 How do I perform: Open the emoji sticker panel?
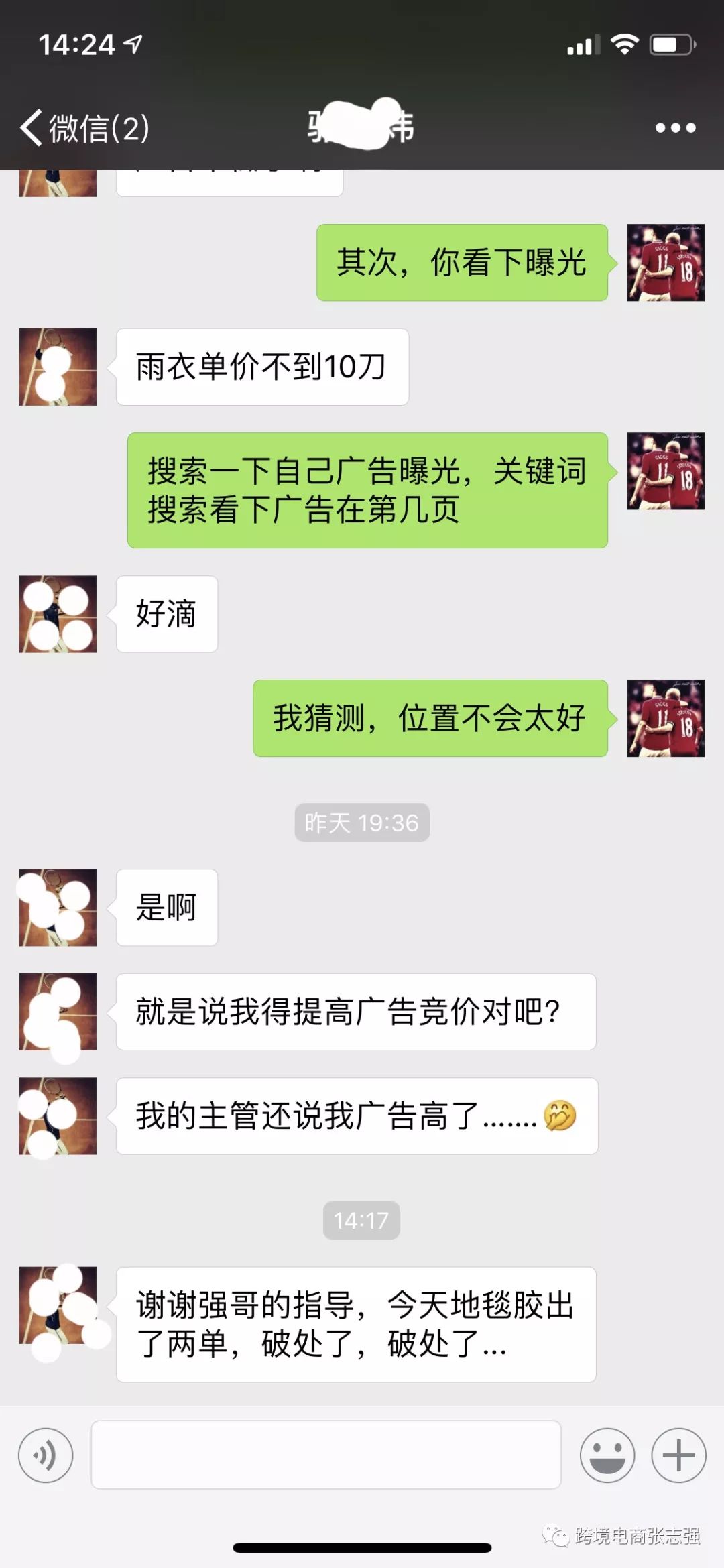[607, 1455]
